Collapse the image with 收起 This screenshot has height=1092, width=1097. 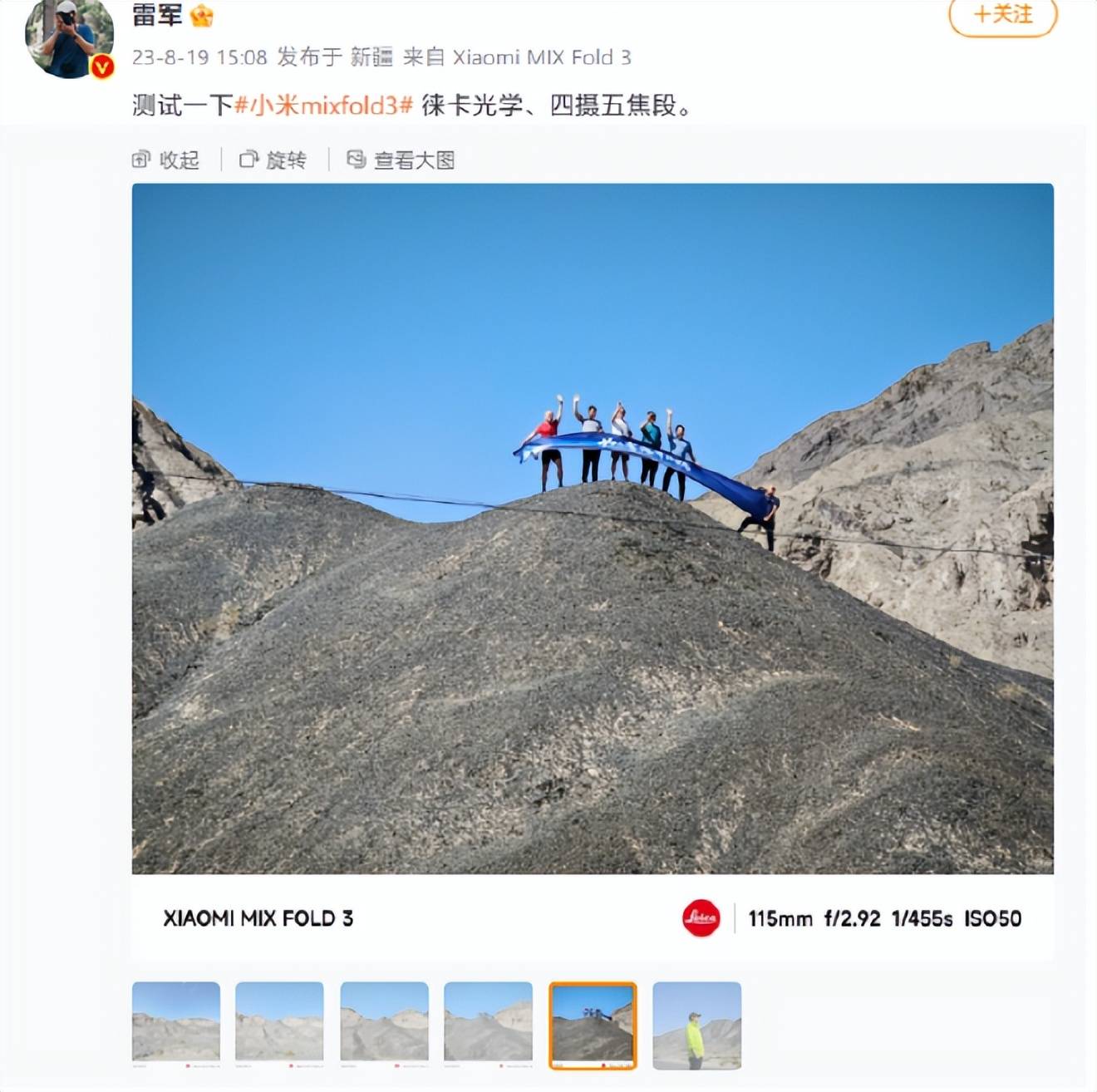pos(166,160)
